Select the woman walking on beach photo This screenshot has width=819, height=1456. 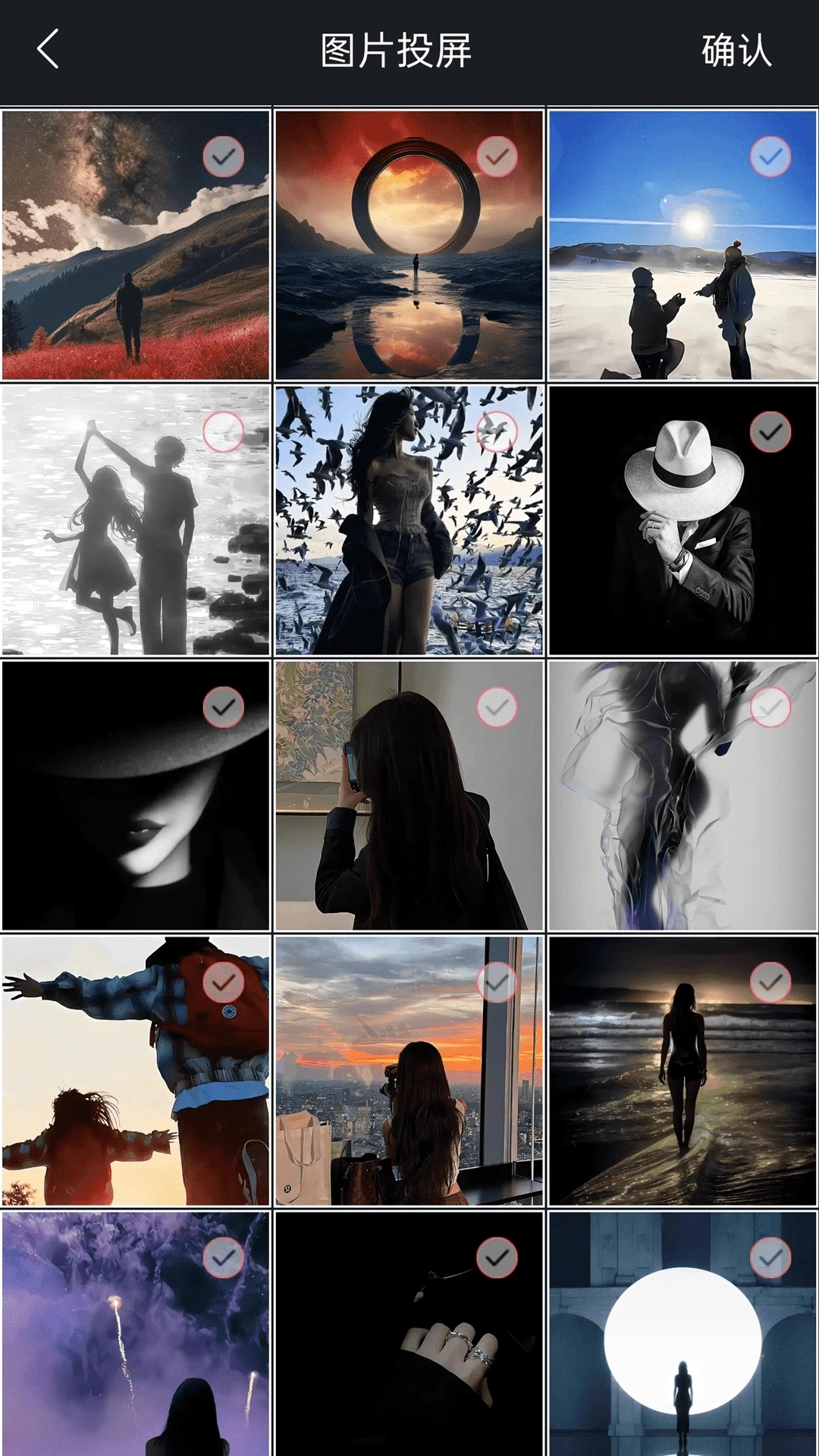tap(770, 983)
